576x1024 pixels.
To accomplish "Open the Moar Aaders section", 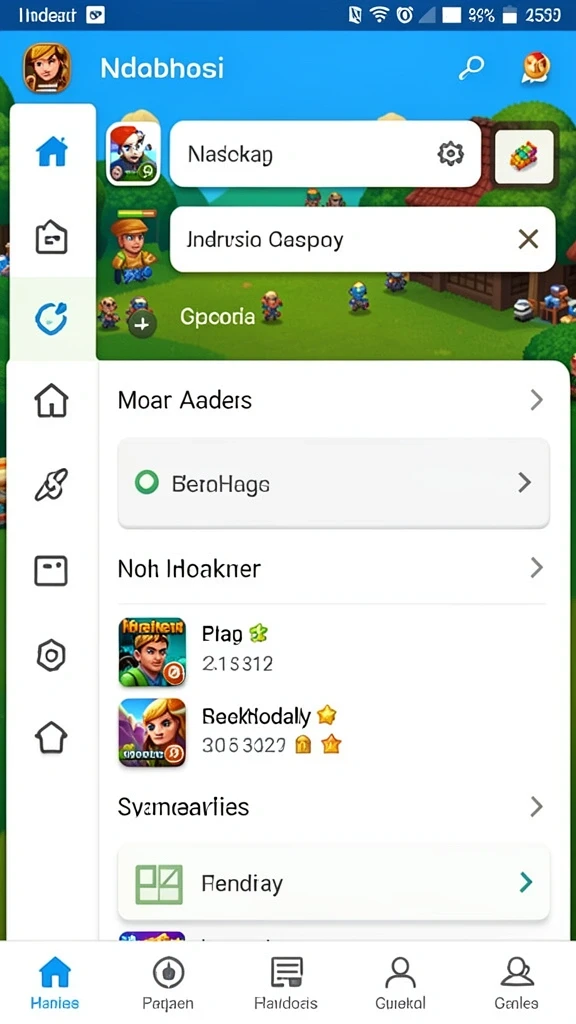I will [331, 400].
